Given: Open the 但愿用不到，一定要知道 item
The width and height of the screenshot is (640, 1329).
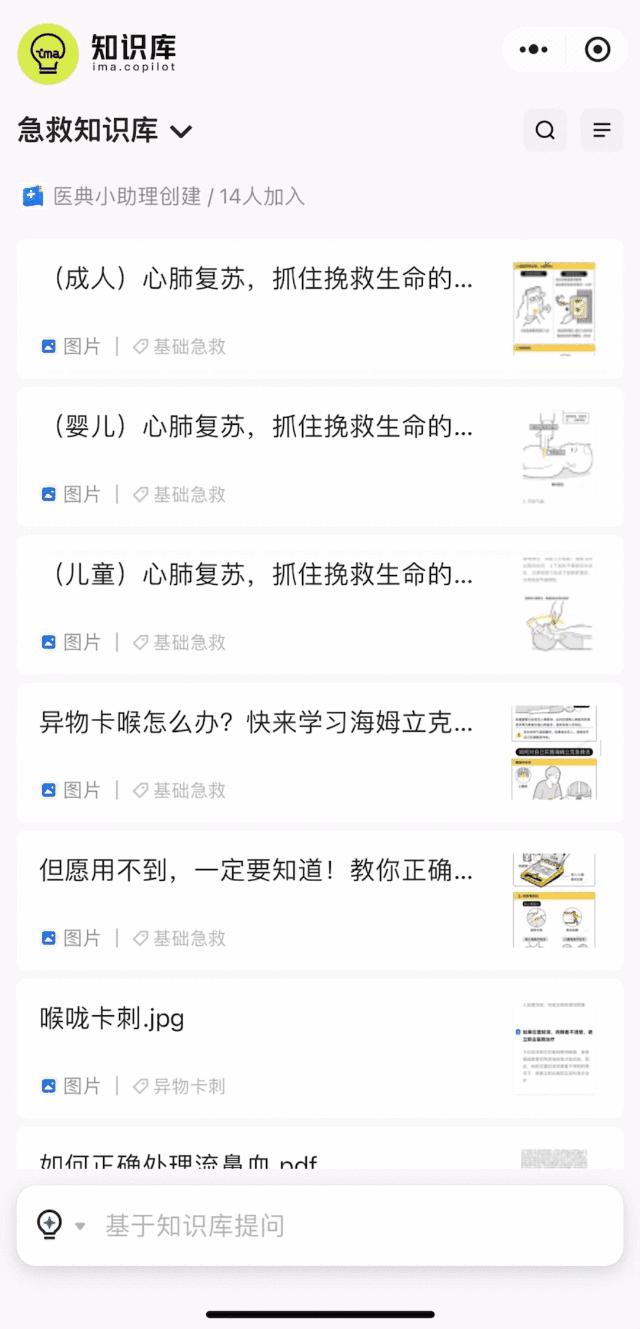Looking at the screenshot, I should [256, 871].
